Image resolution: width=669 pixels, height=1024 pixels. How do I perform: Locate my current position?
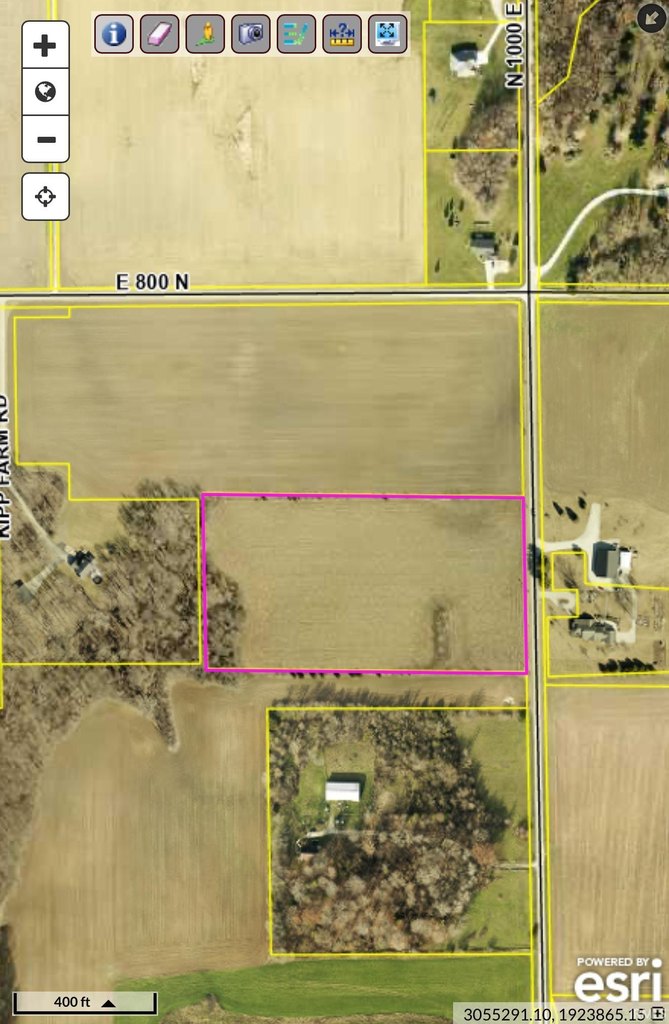tap(45, 196)
